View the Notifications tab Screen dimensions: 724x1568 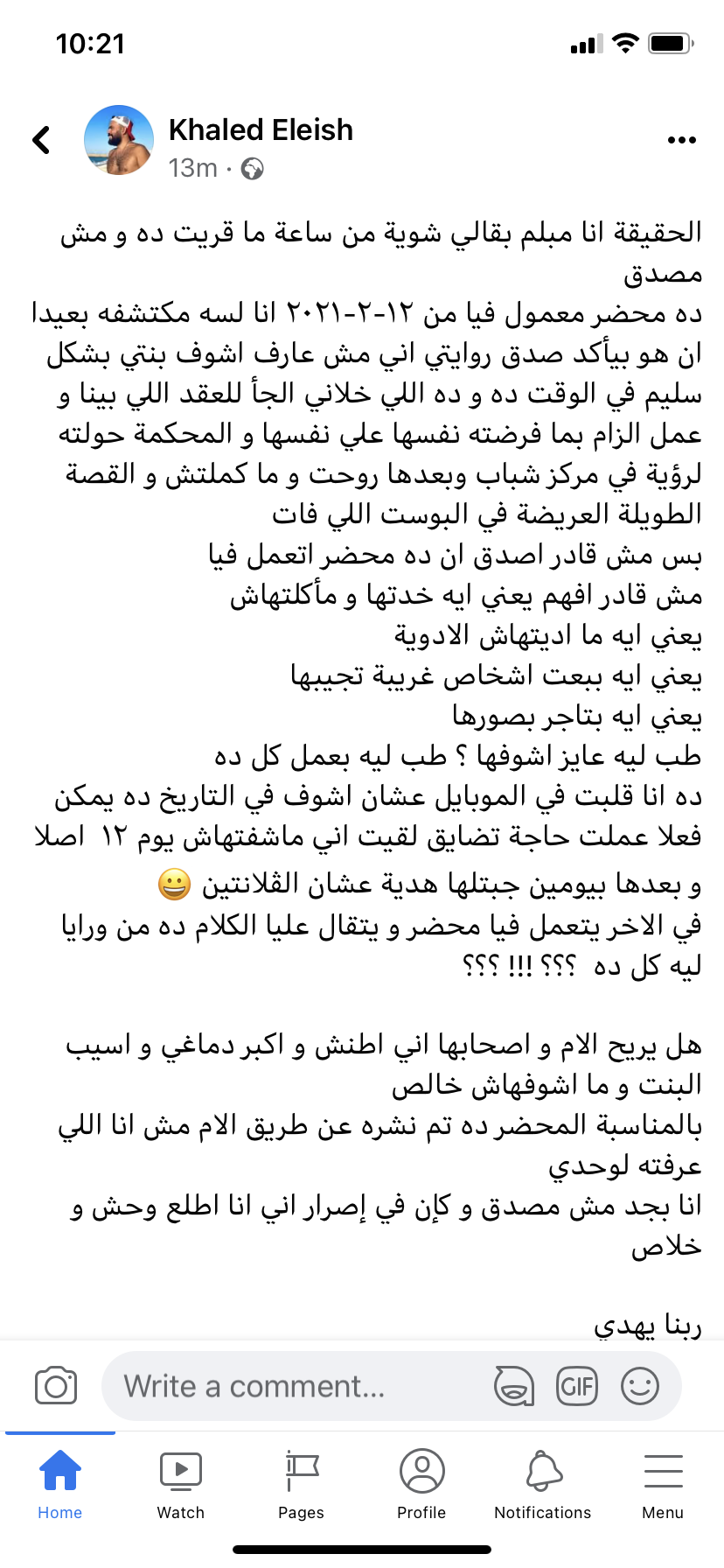tap(543, 1485)
